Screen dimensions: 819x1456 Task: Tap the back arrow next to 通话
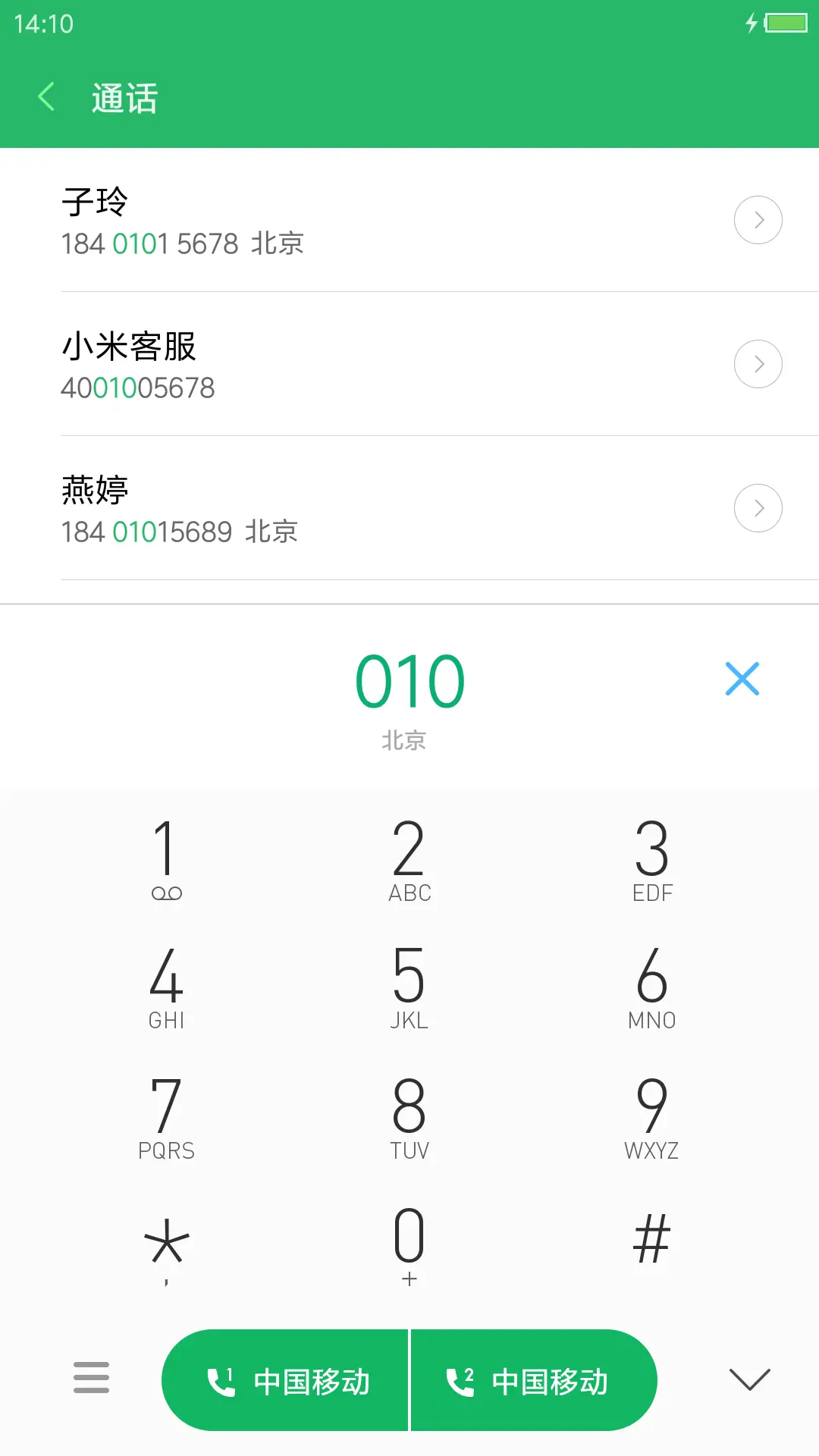[45, 97]
